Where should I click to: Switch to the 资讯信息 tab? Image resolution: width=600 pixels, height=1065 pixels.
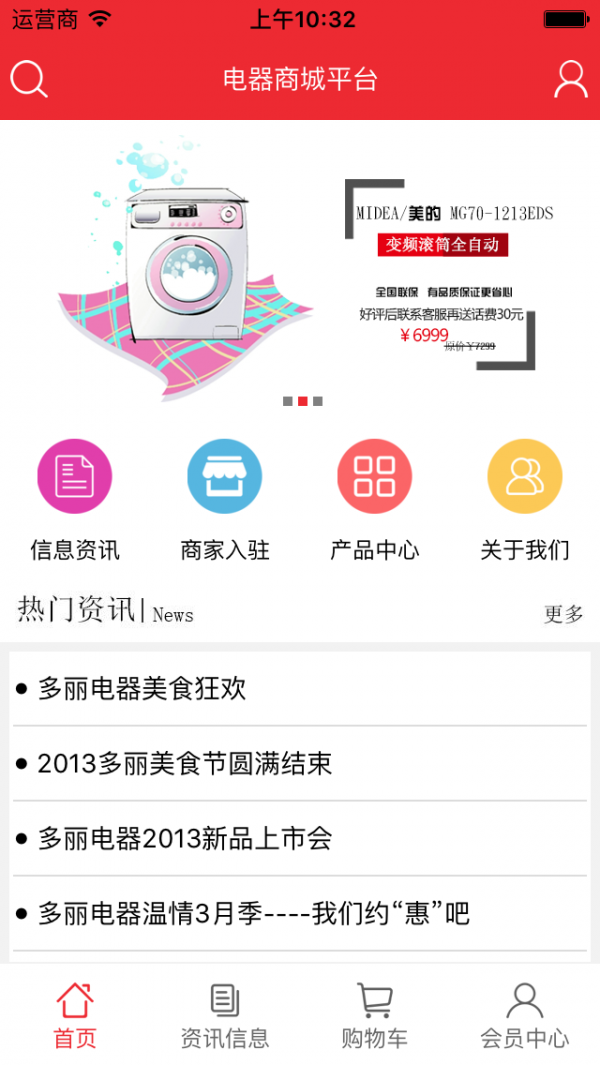[x=225, y=1015]
